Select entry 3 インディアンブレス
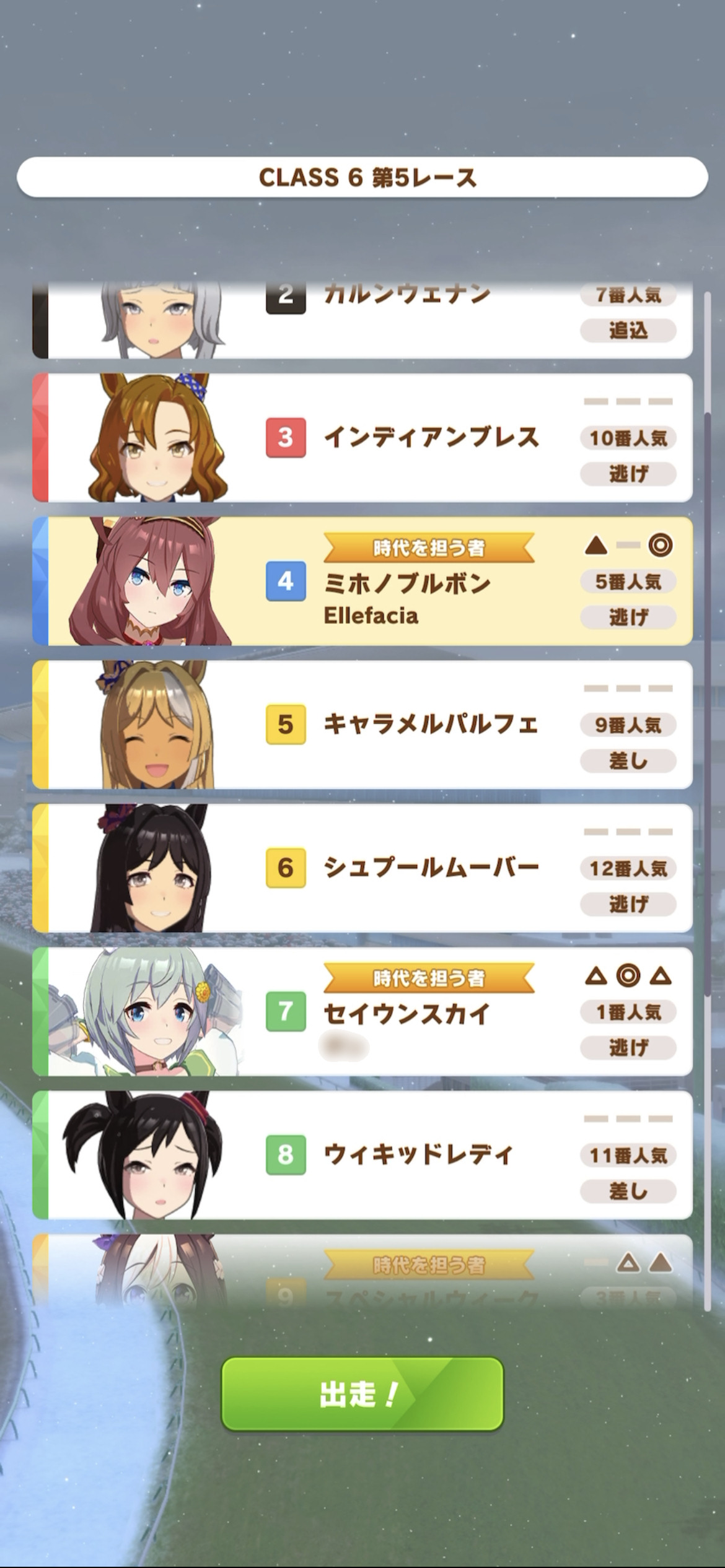This screenshot has width=725, height=1568. (362, 438)
